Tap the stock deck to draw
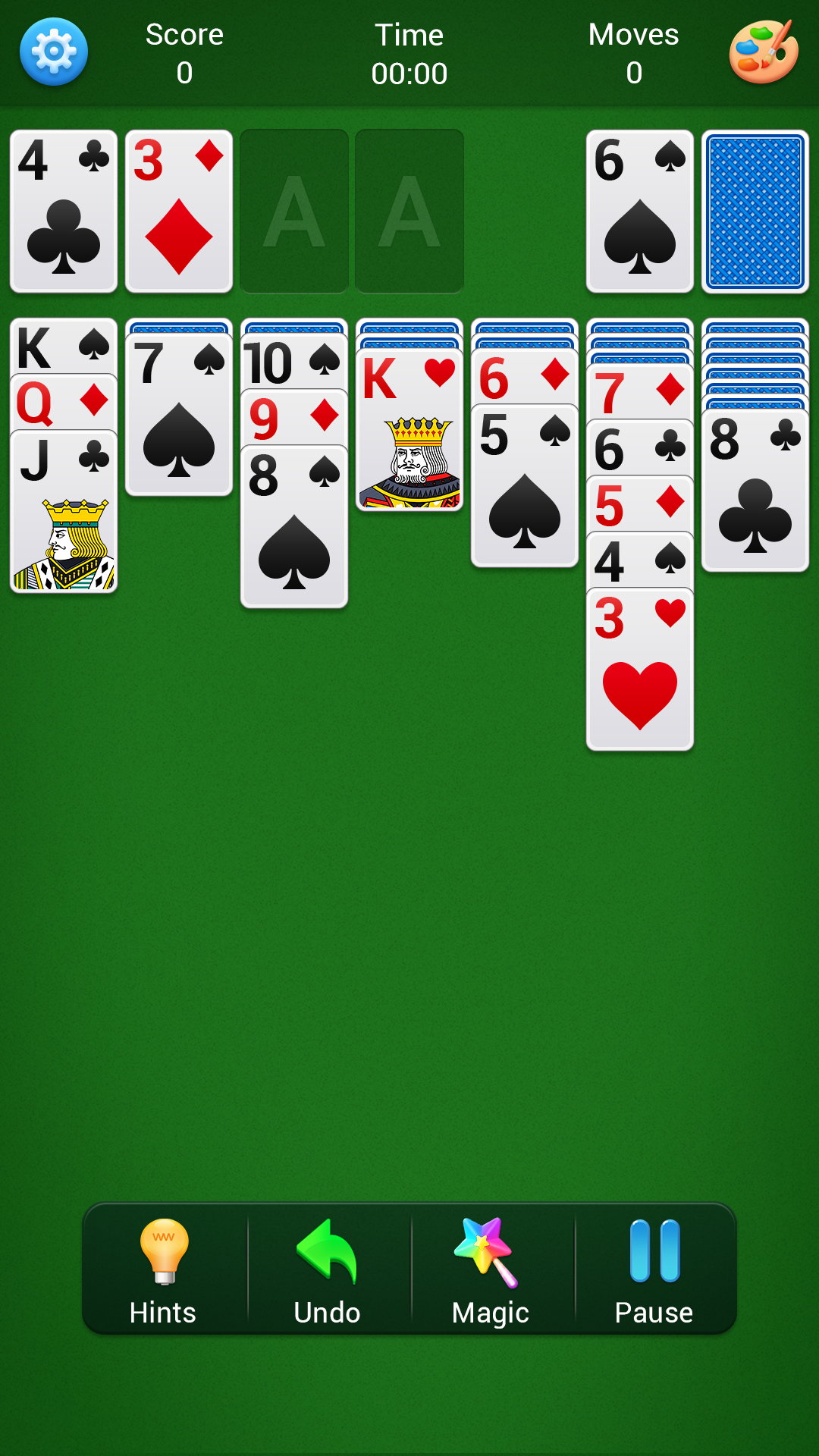819x1456 pixels. click(x=755, y=212)
